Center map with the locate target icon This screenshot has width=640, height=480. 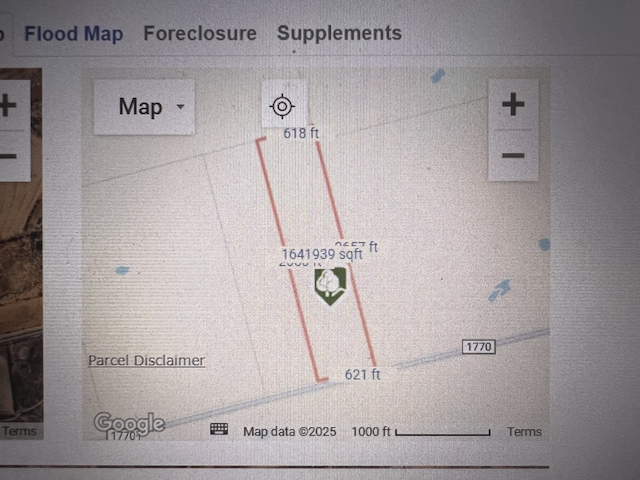(x=283, y=106)
